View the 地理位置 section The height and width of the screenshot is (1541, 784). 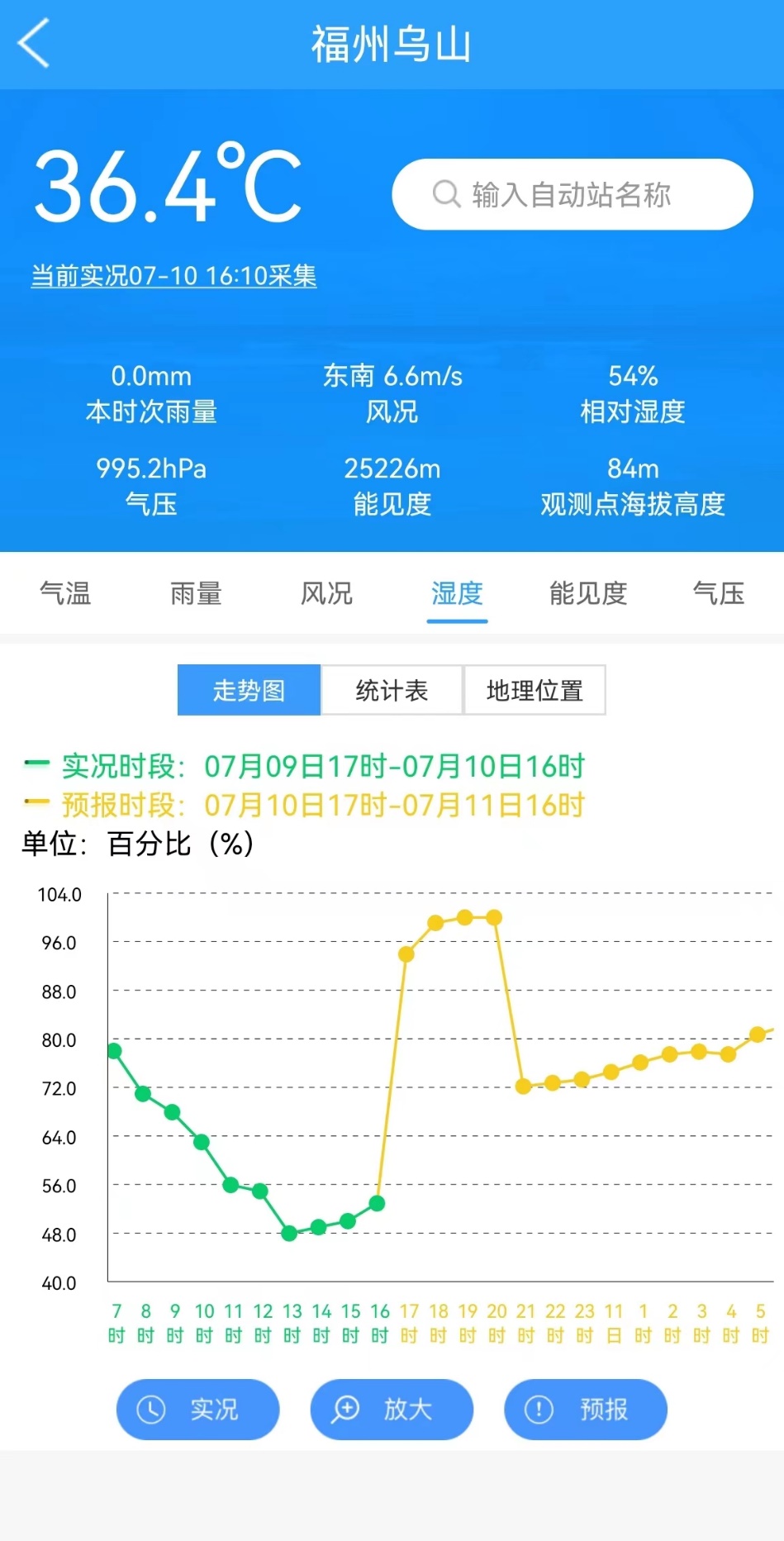535,690
